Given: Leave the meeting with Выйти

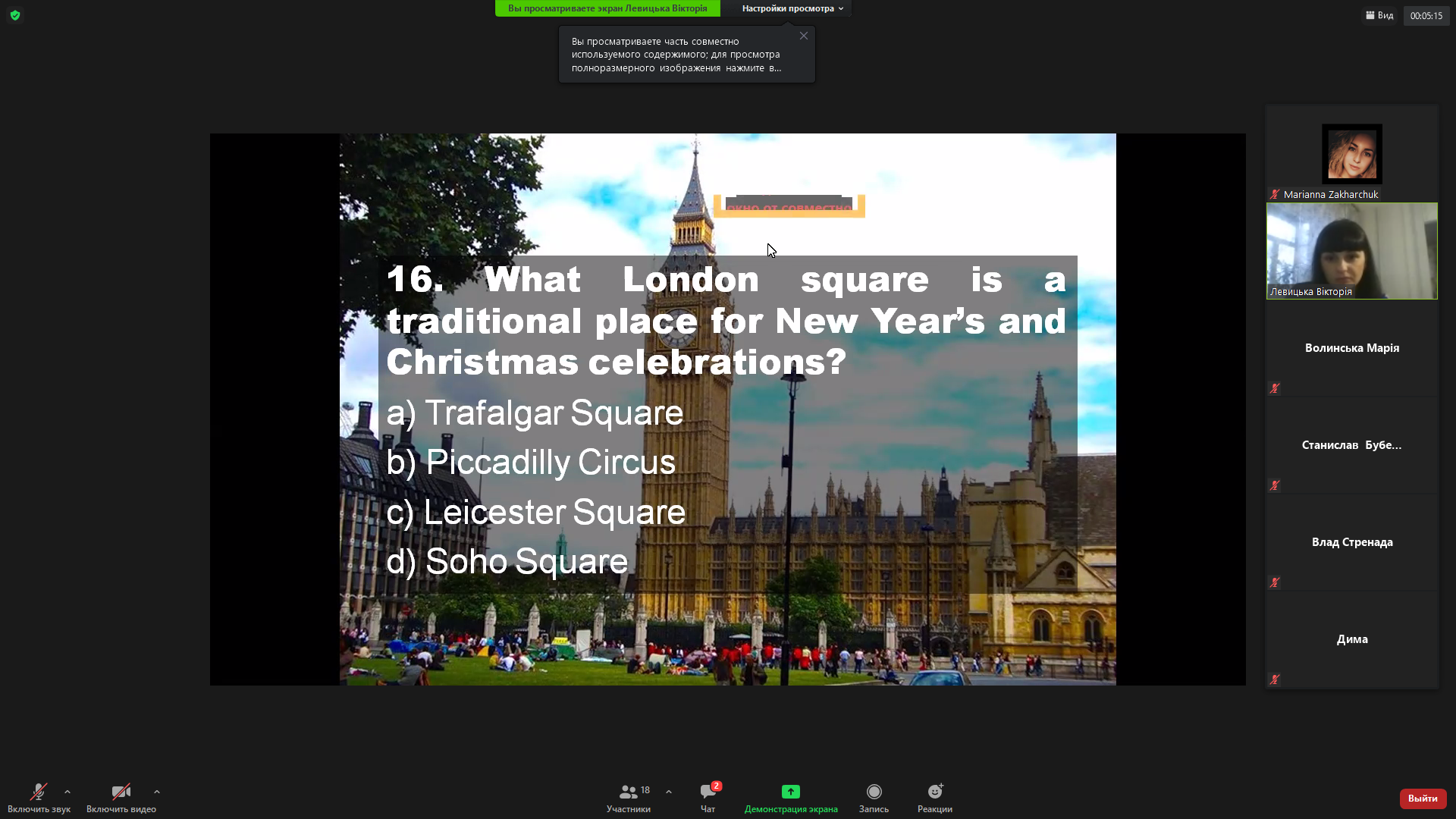Looking at the screenshot, I should pos(1423,799).
